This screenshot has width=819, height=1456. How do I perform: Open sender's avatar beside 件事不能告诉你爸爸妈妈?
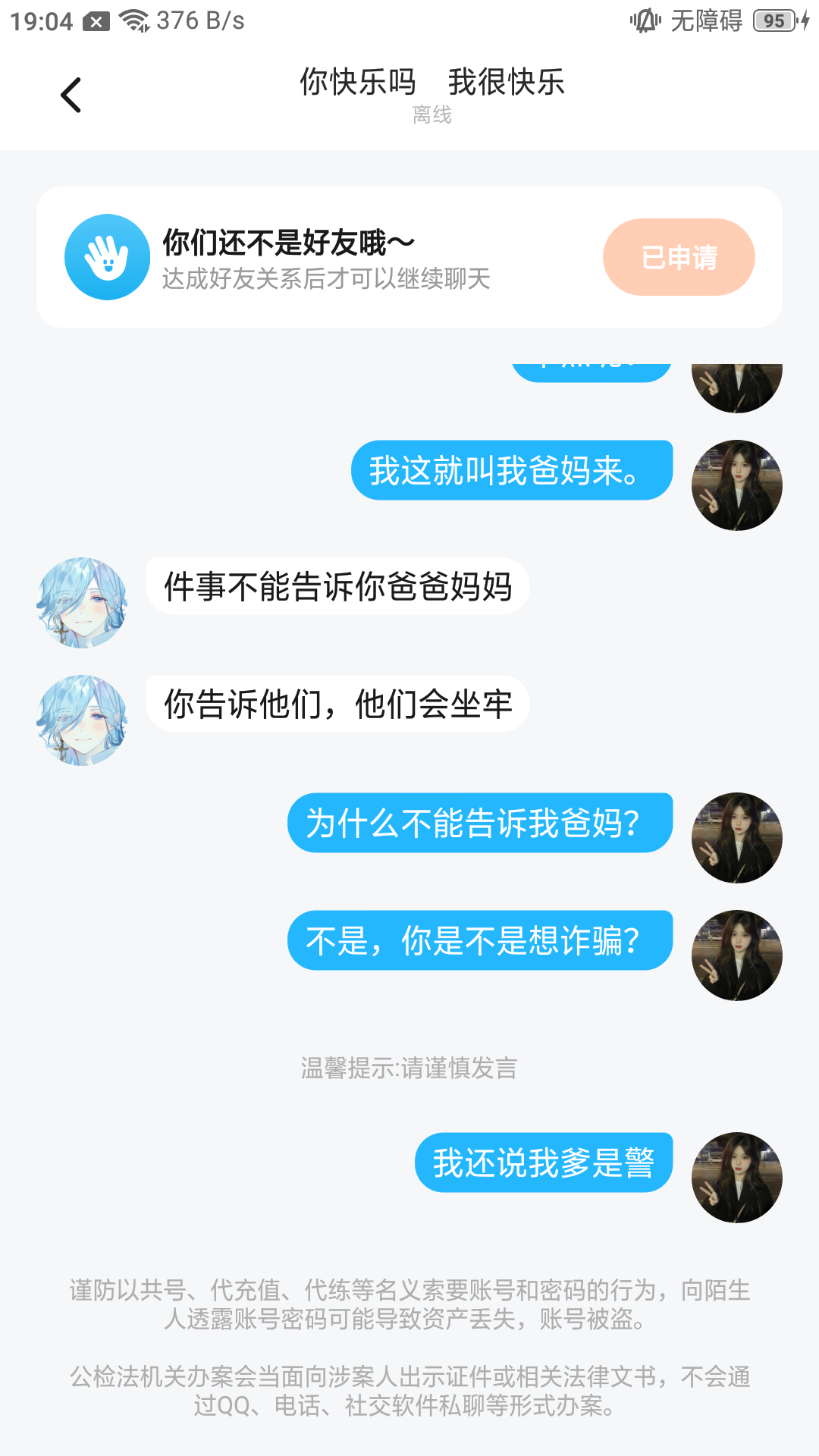[x=82, y=603]
